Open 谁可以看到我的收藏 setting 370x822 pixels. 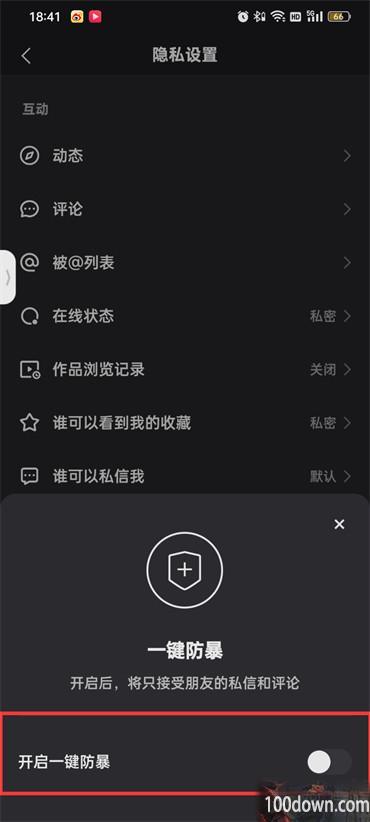(185, 423)
